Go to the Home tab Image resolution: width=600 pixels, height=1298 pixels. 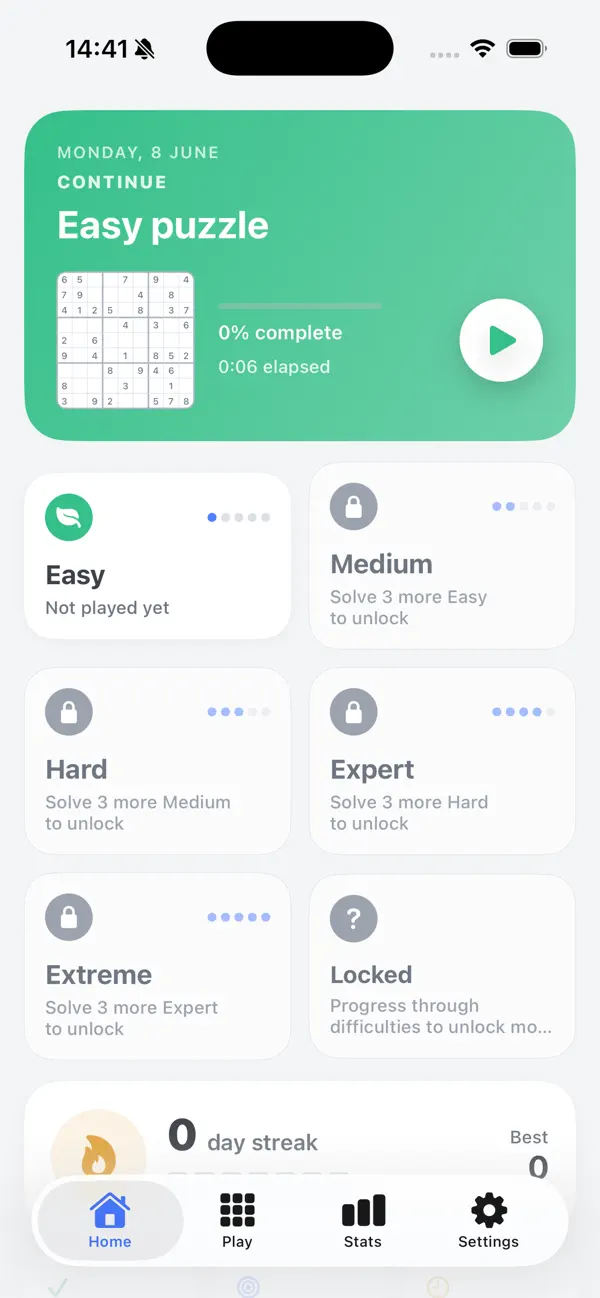[110, 1221]
